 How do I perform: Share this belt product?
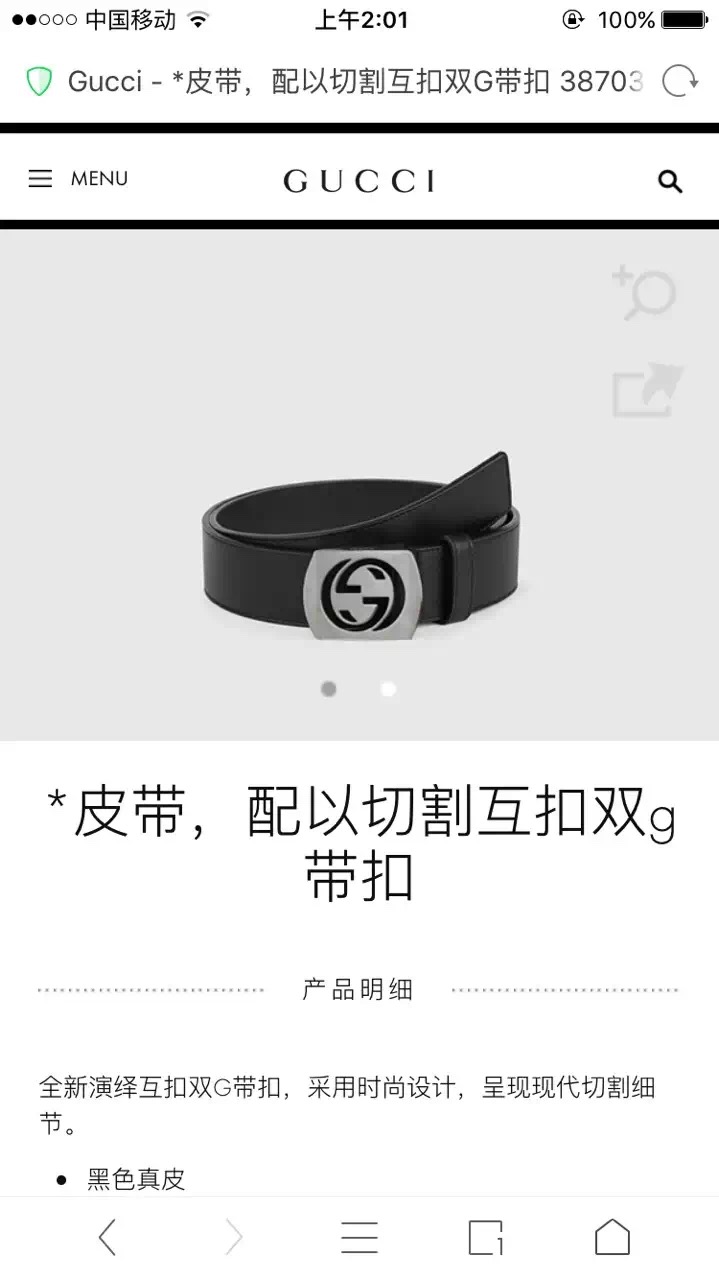tap(646, 390)
